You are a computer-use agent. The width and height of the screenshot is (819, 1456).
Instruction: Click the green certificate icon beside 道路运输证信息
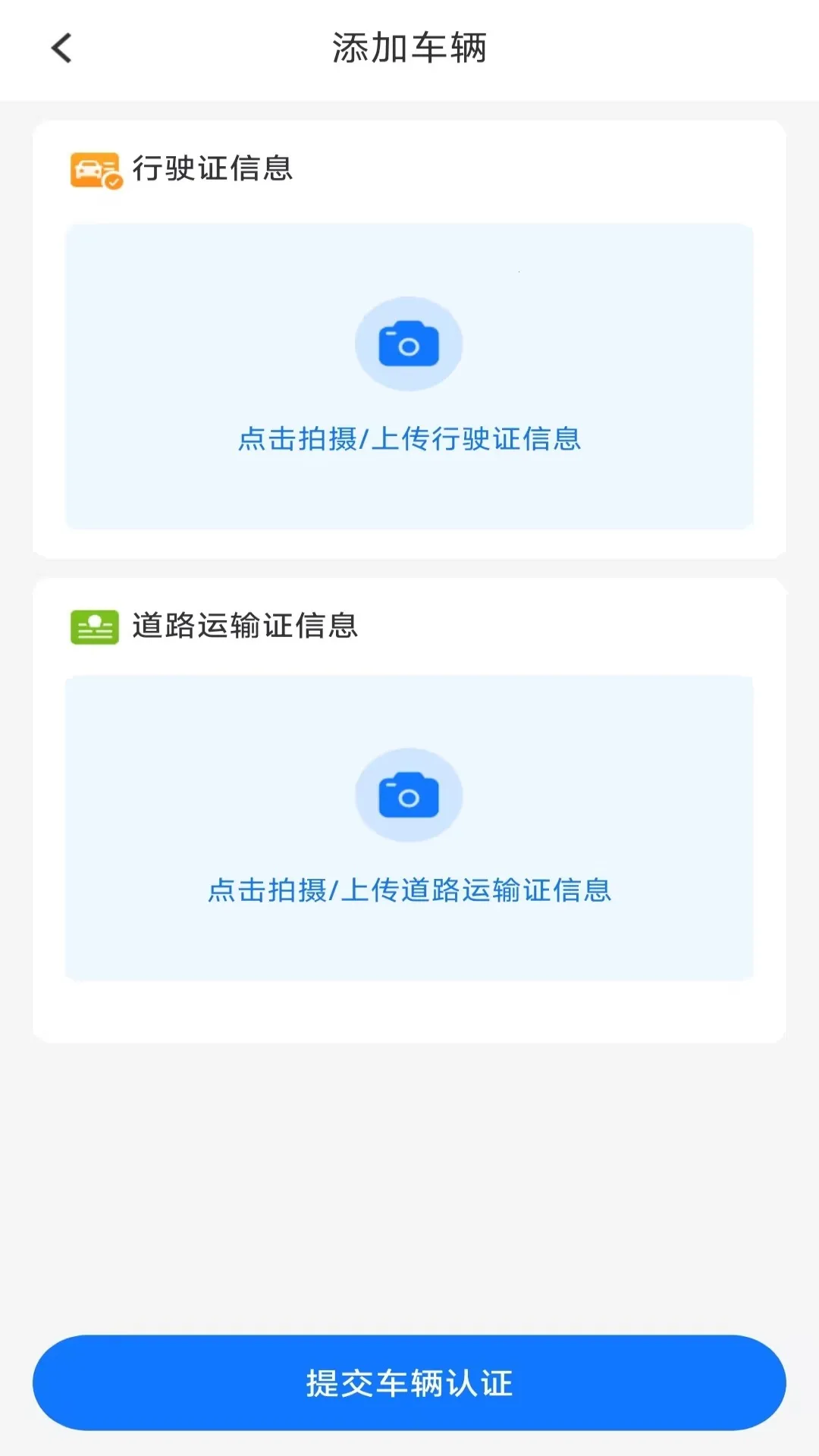pyautogui.click(x=94, y=626)
